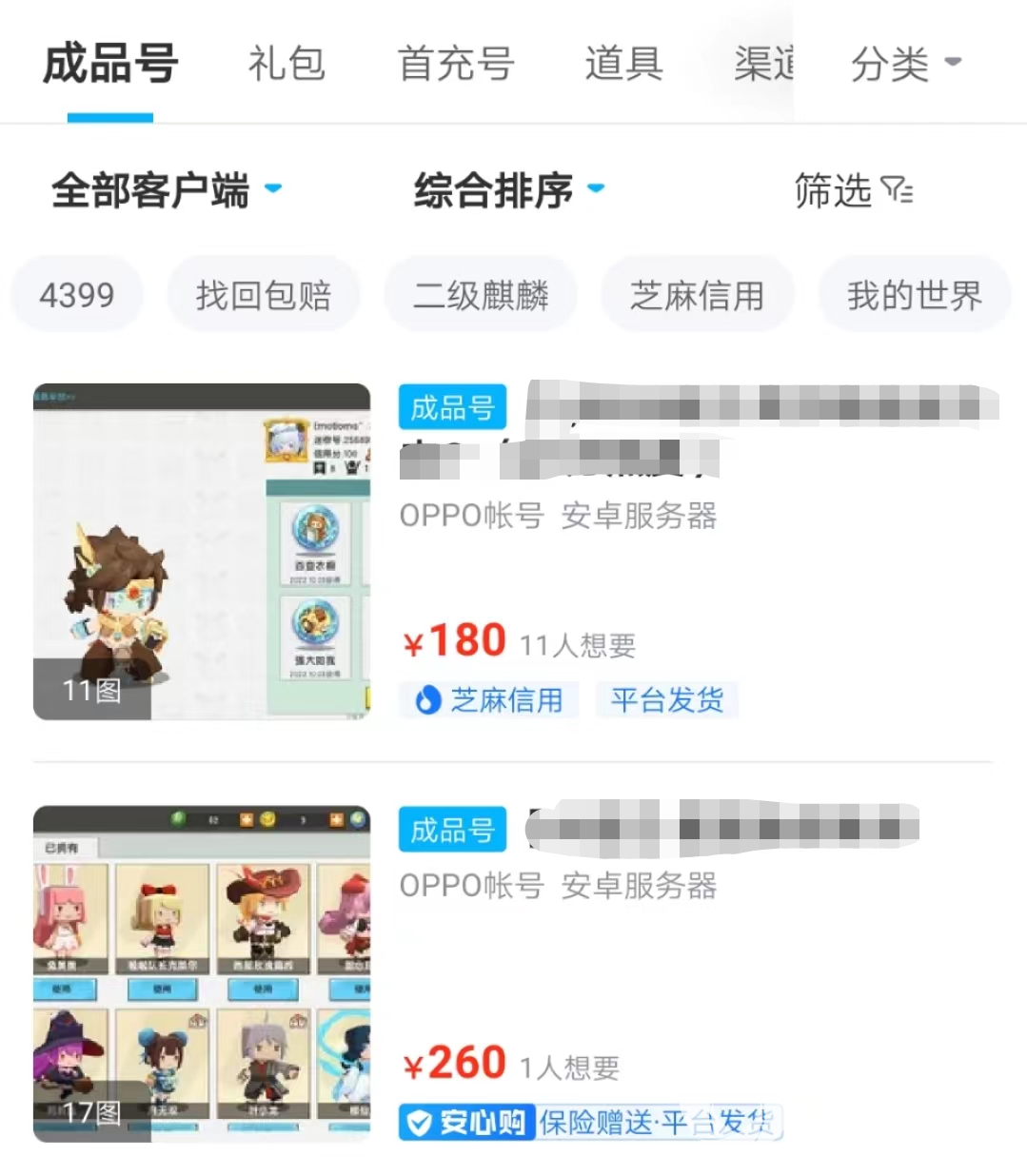Expand the 分类 dropdown
Viewport: 1027px width, 1176px height.
click(905, 65)
